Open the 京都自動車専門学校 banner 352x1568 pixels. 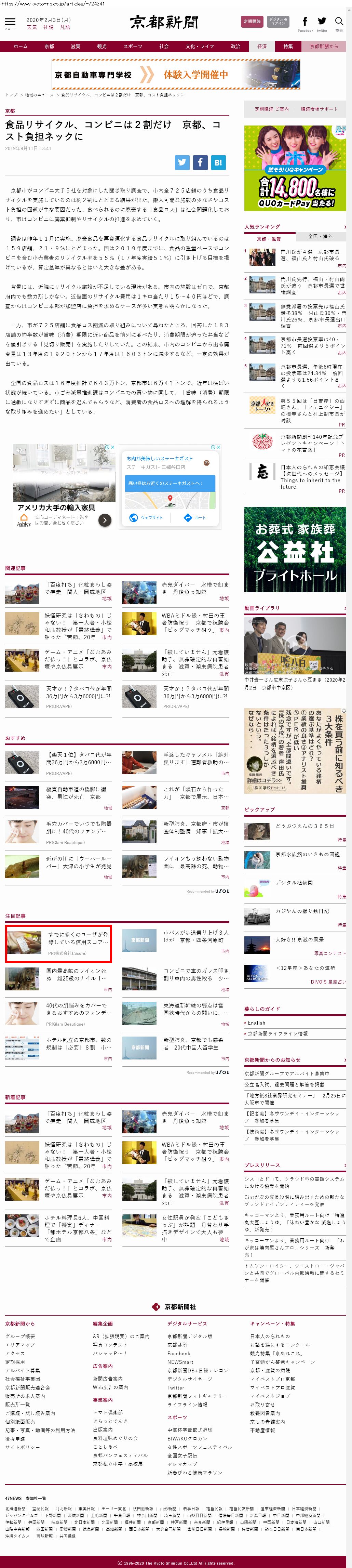click(176, 74)
